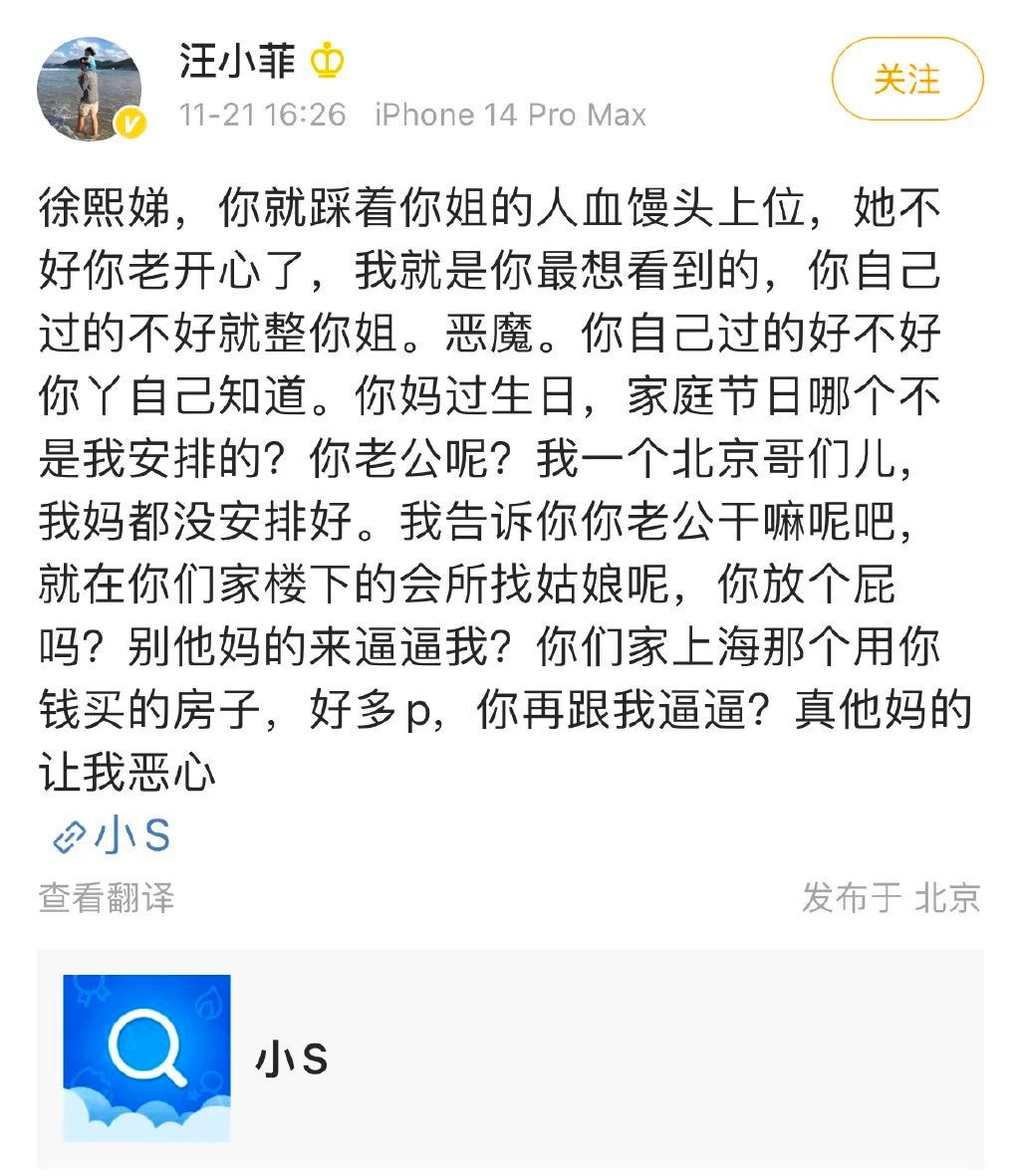Follow 汪小菲 with the 关注 button
Viewport: 1020px width, 1176px height.
[906, 80]
